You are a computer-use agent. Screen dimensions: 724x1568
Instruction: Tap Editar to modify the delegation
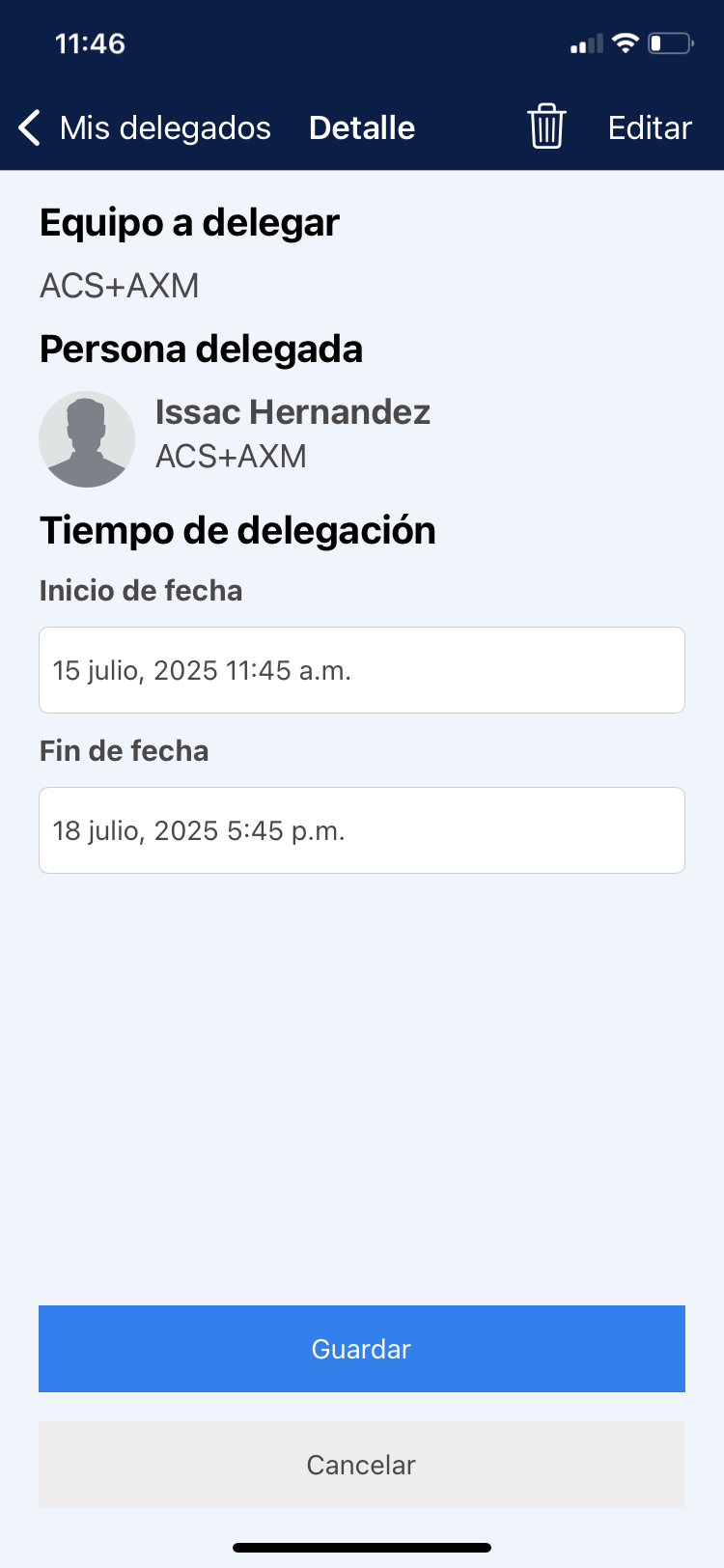point(650,127)
